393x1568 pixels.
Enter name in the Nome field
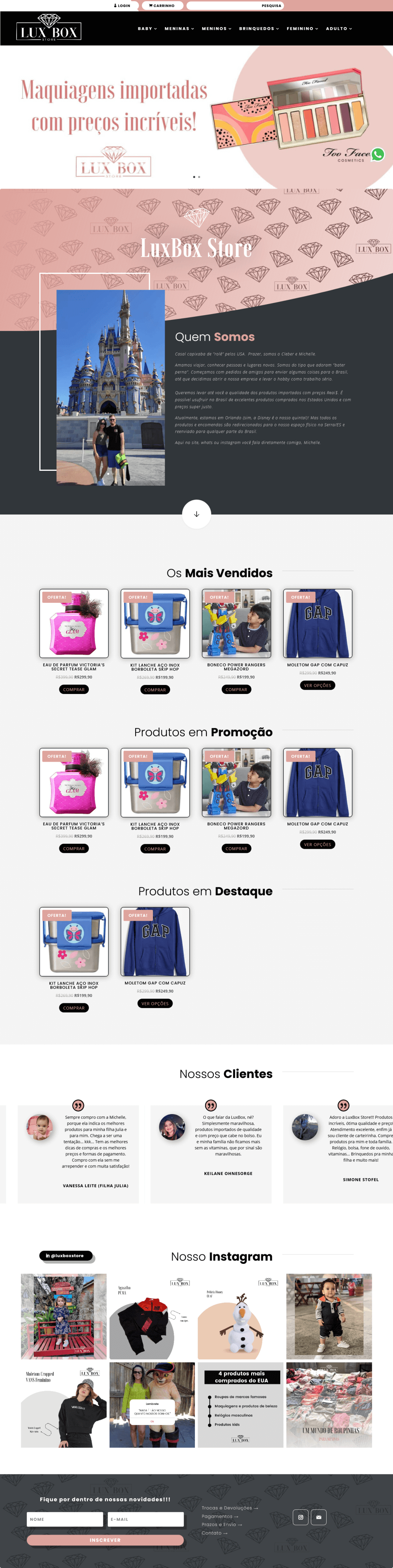tap(65, 1519)
